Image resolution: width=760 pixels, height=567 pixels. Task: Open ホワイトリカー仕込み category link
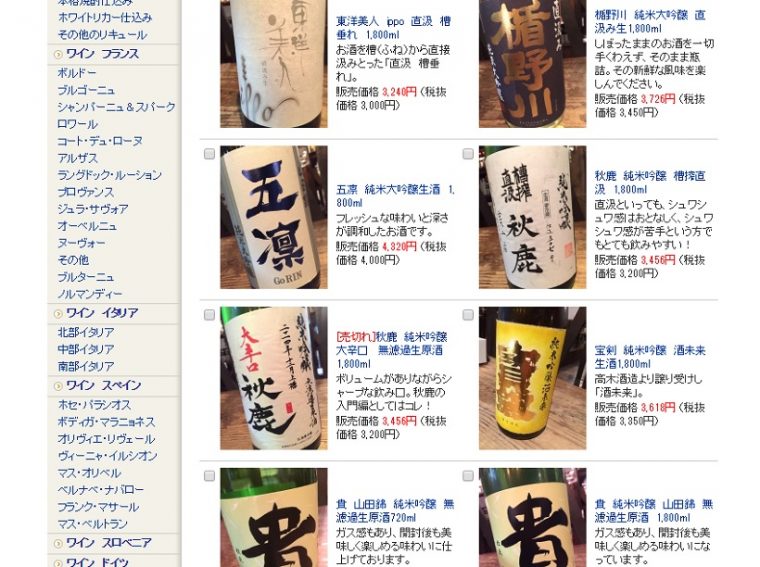[x=105, y=17]
